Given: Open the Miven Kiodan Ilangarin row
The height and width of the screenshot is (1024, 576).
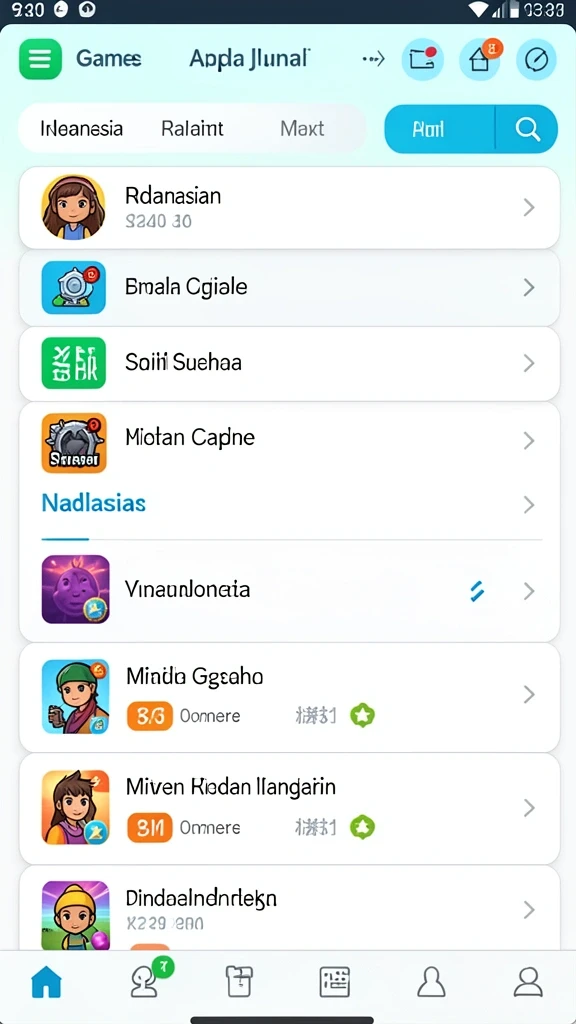Looking at the screenshot, I should [289, 808].
